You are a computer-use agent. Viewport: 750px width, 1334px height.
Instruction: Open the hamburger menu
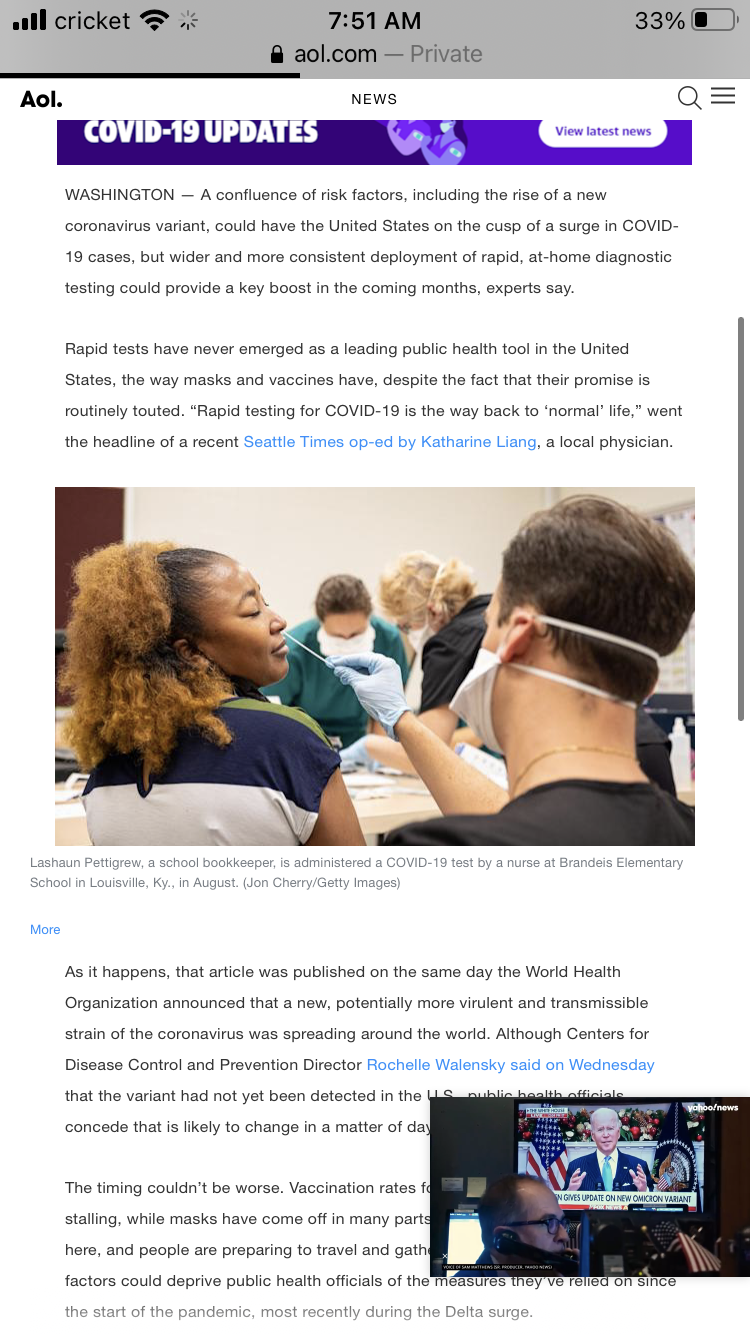[723, 96]
